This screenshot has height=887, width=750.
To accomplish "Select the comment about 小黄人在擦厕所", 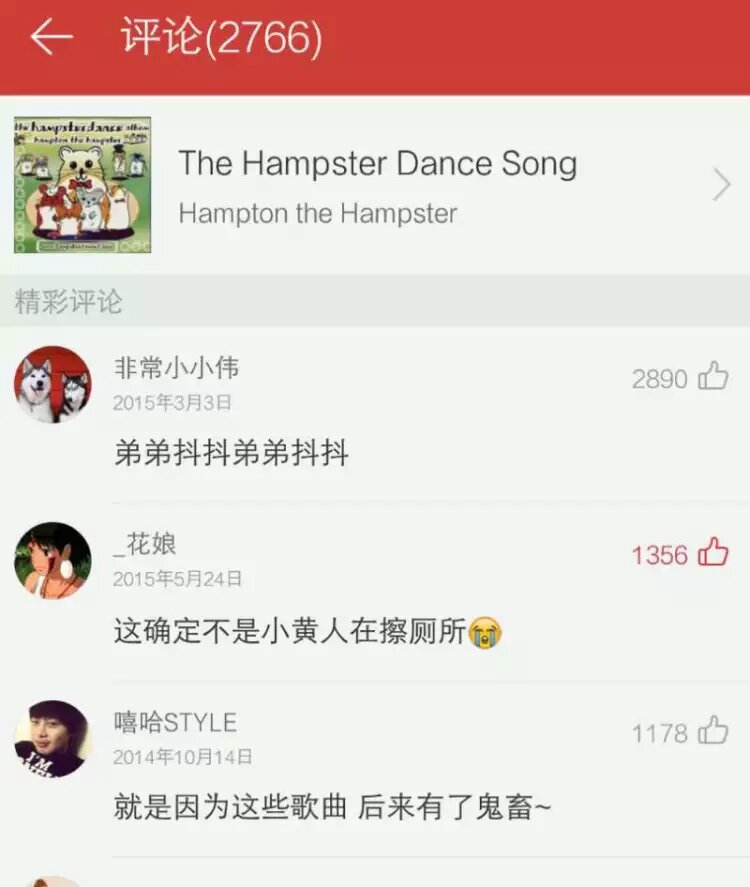I will 307,631.
